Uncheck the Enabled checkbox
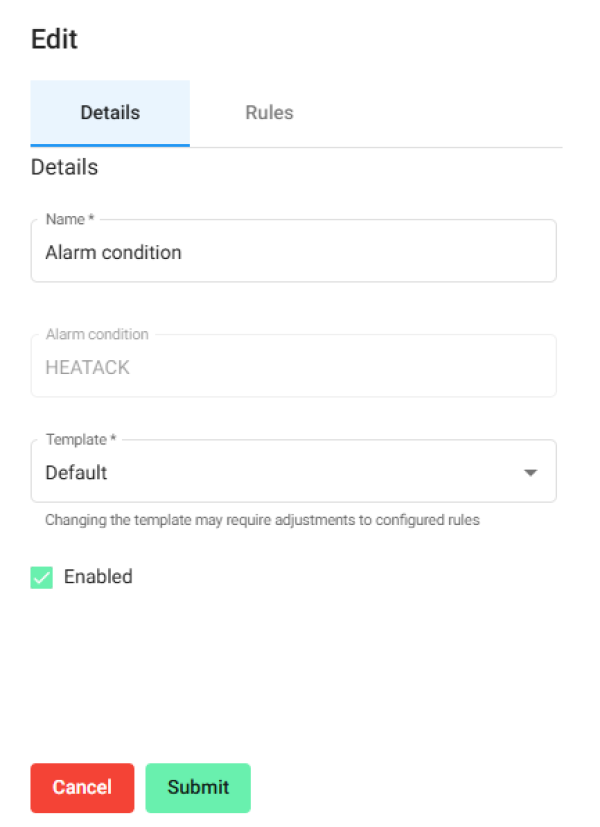Viewport: 600px width, 827px height. [42, 577]
